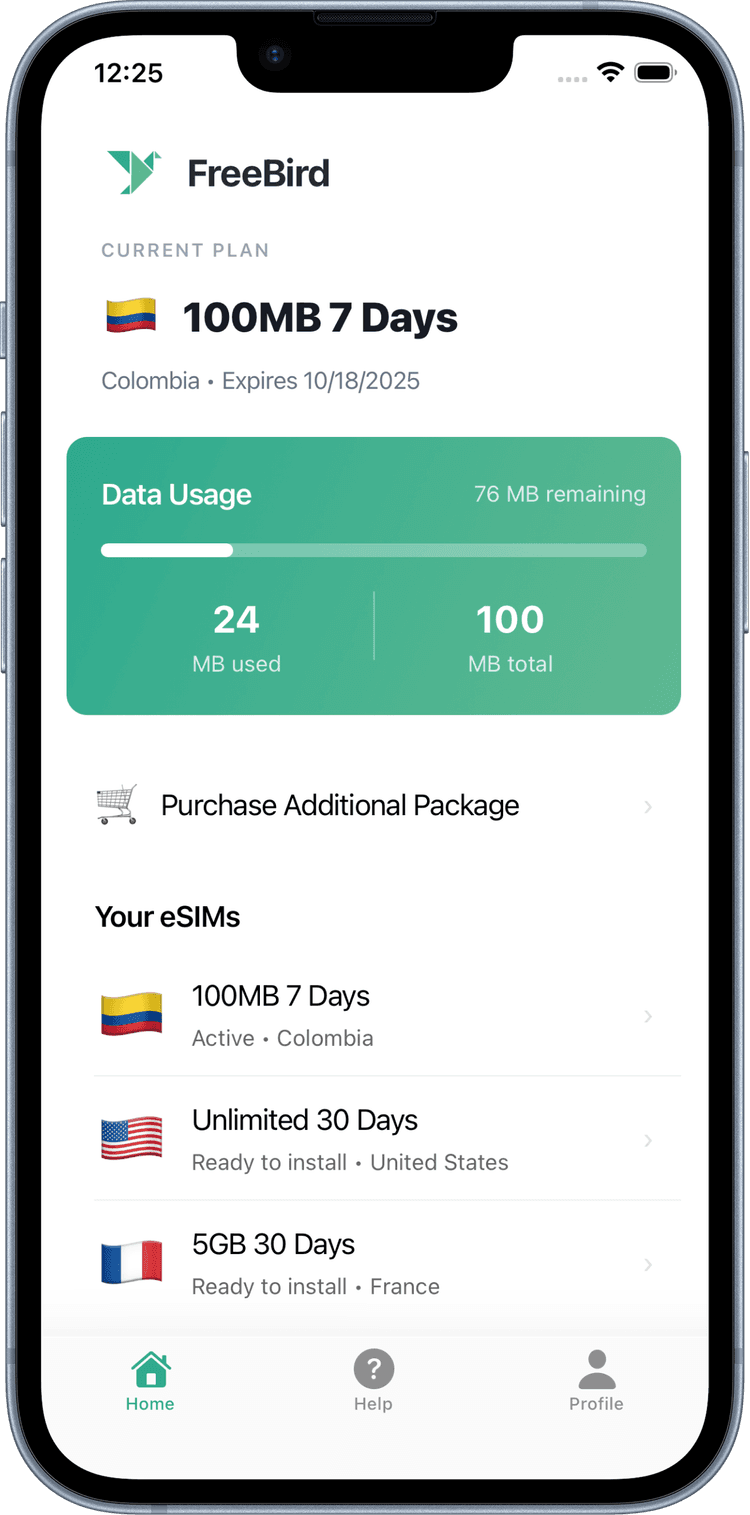Switch to the Help tab
The width and height of the screenshot is (750, 1515).
coord(373,1381)
